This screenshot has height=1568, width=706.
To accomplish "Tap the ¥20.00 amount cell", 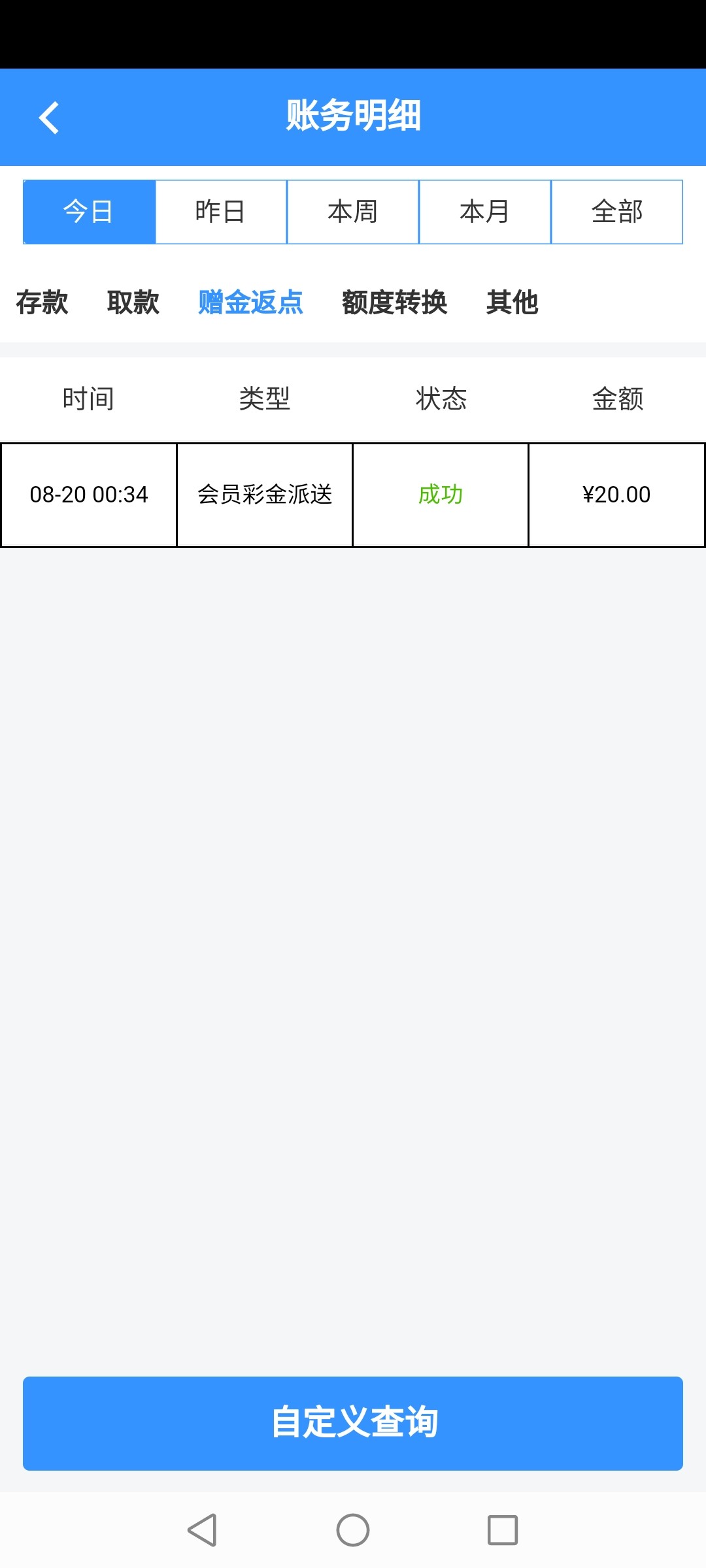I will tap(616, 495).
